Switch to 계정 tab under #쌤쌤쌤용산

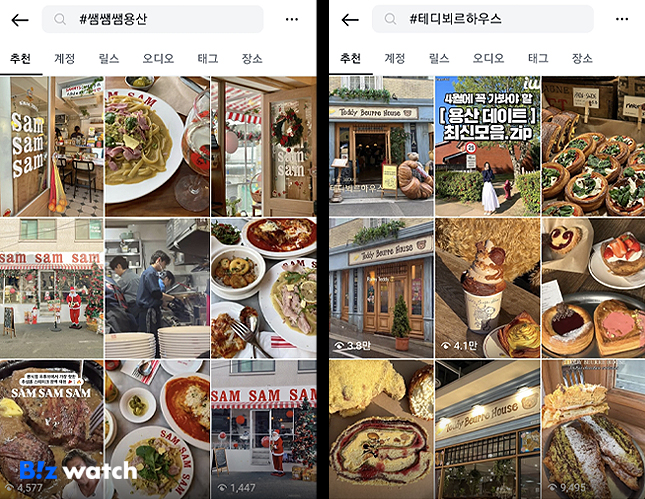coord(64,58)
